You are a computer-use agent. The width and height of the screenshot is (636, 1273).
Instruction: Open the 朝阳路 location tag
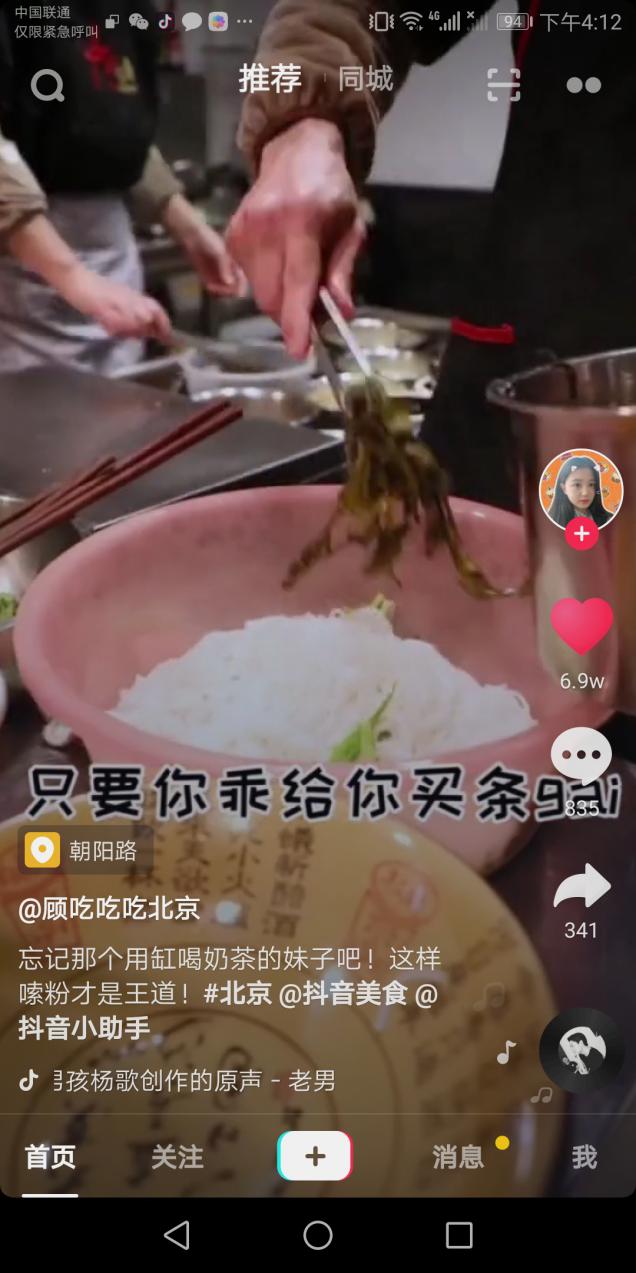86,851
